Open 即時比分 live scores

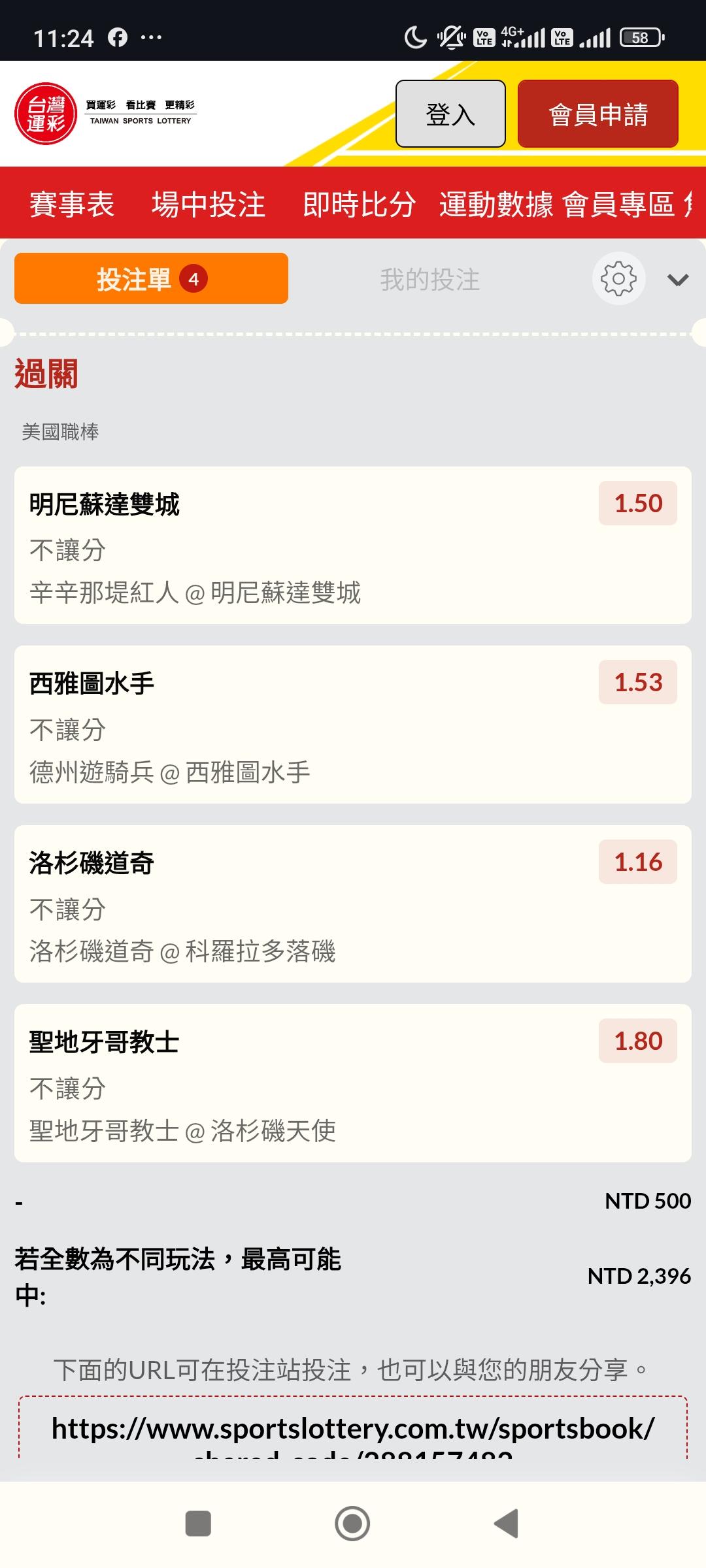(359, 204)
